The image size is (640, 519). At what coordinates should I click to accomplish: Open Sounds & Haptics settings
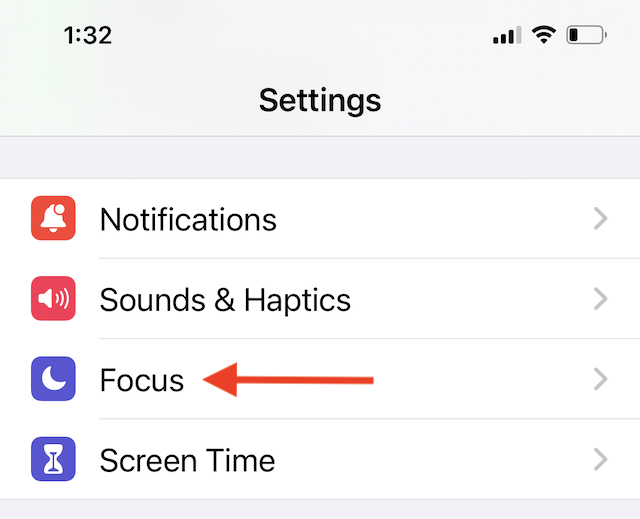pos(225,299)
